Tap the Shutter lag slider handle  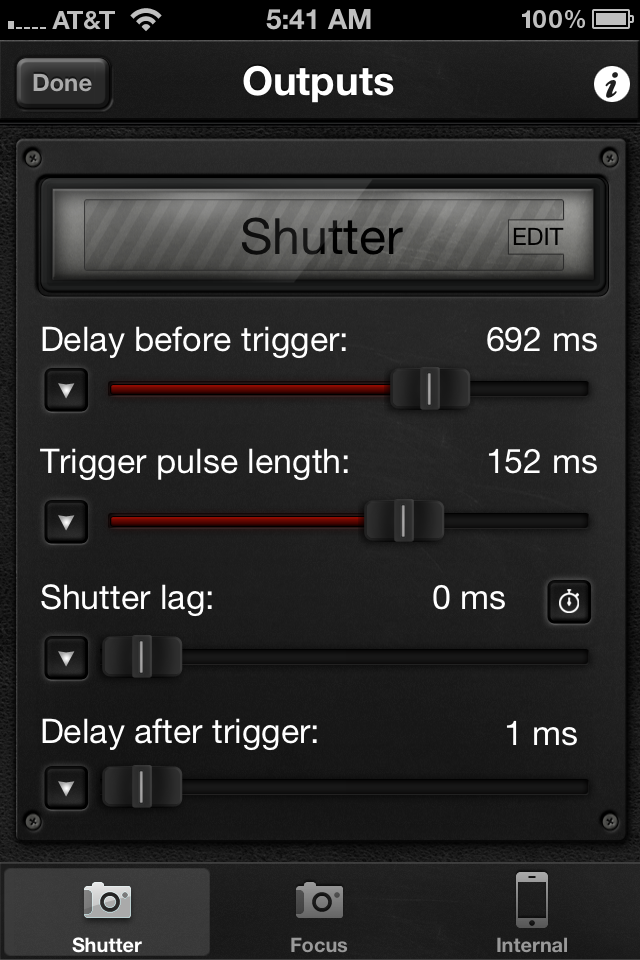(x=142, y=656)
